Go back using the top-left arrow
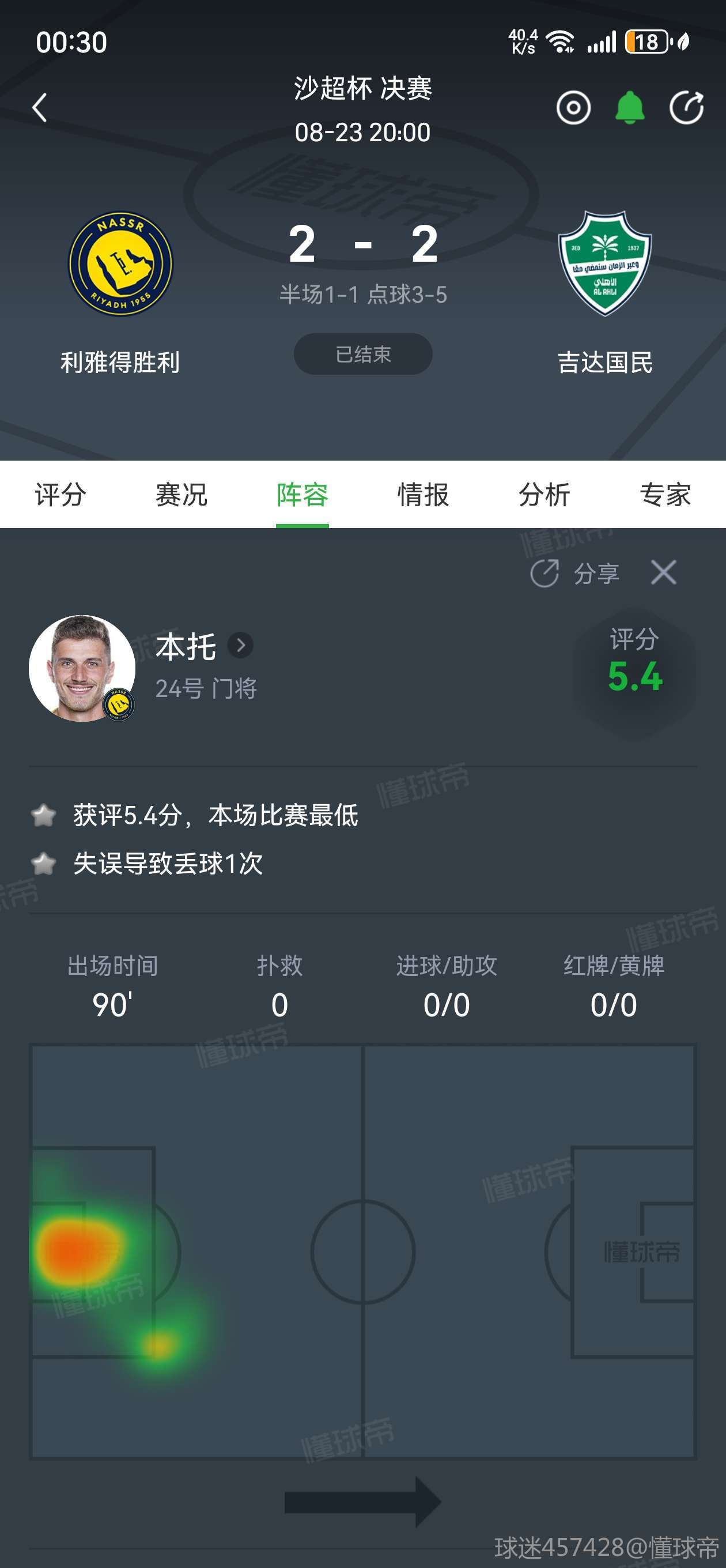Viewport: 726px width, 1568px height. coord(40,108)
